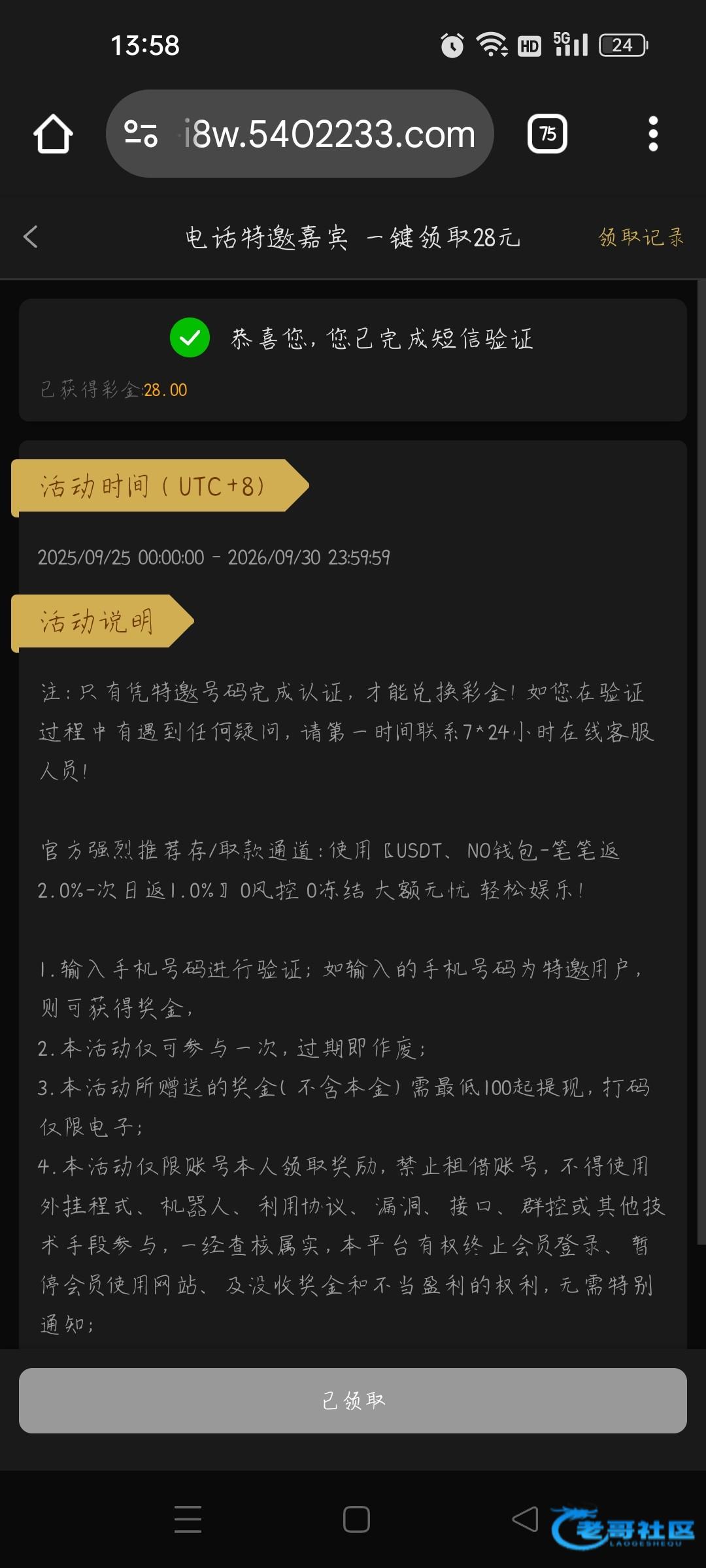This screenshot has width=706, height=1568.
Task: Open 领取记录 claim records
Action: click(x=641, y=237)
